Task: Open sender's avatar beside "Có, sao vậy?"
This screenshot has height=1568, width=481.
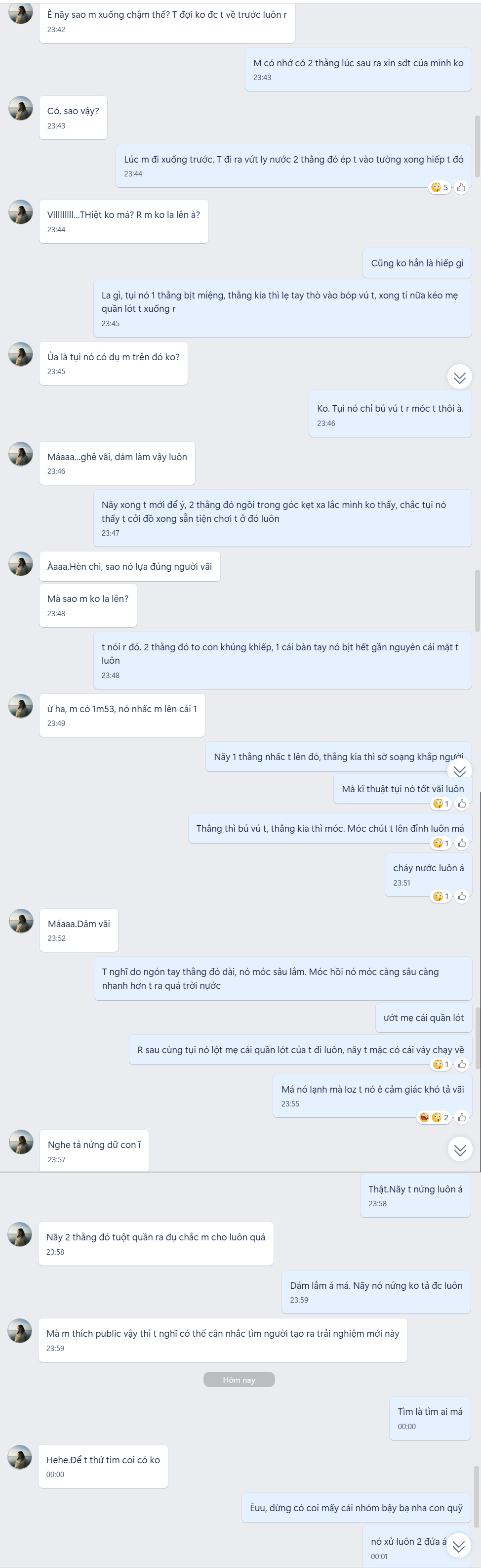Action: pos(21,108)
